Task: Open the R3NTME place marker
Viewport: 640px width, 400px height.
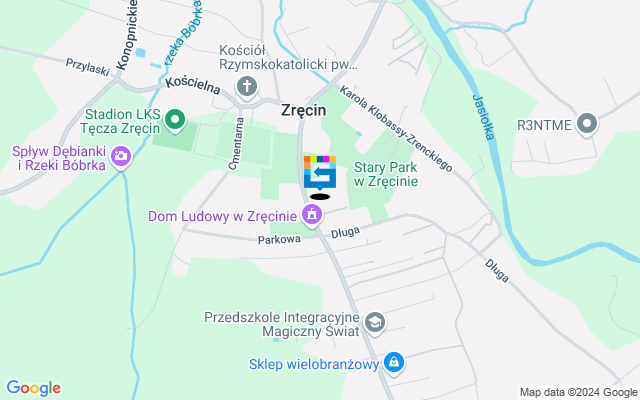Action: 586,125
